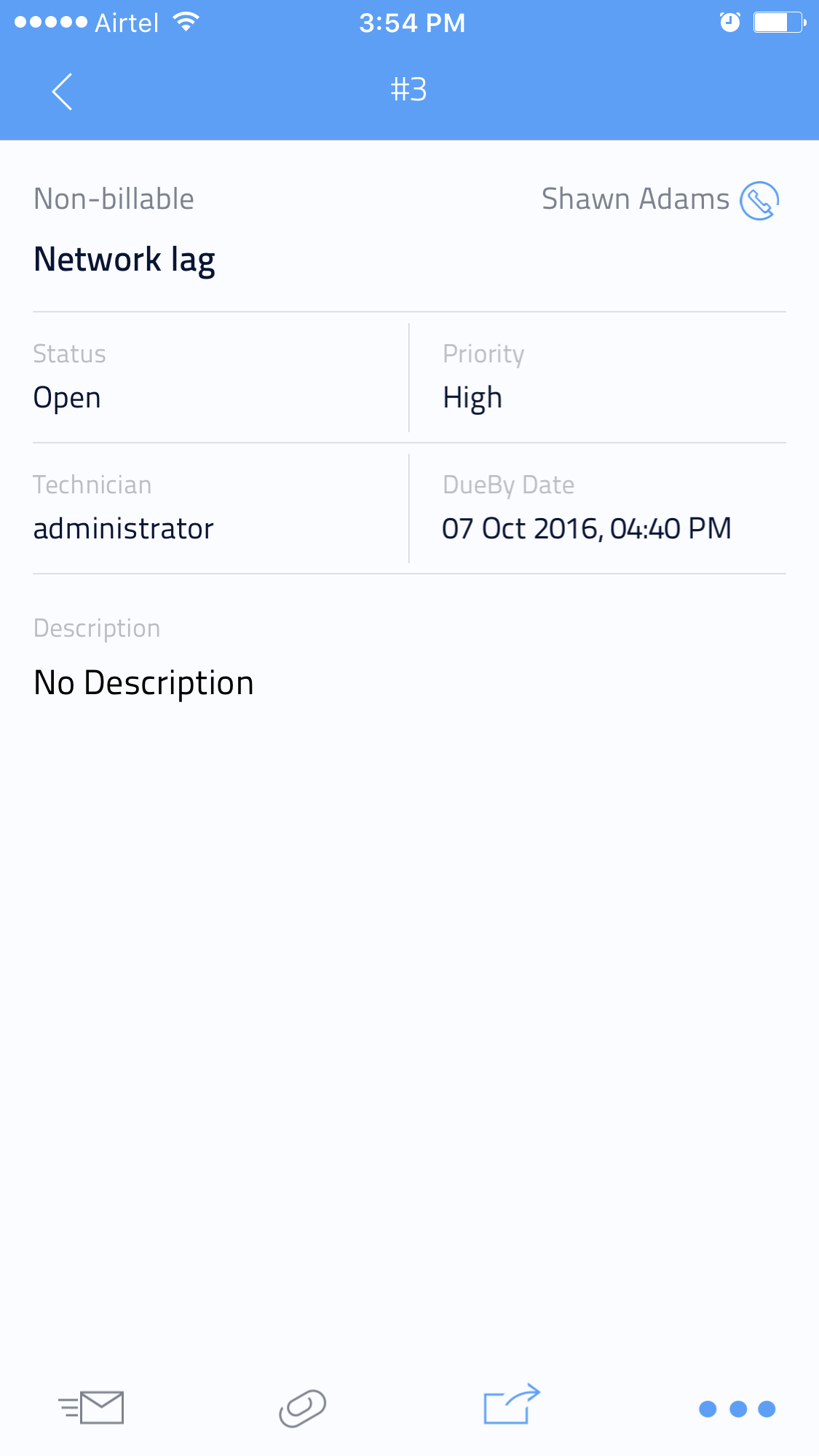The height and width of the screenshot is (1456, 819).
Task: Go back from request #3
Action: (63, 92)
